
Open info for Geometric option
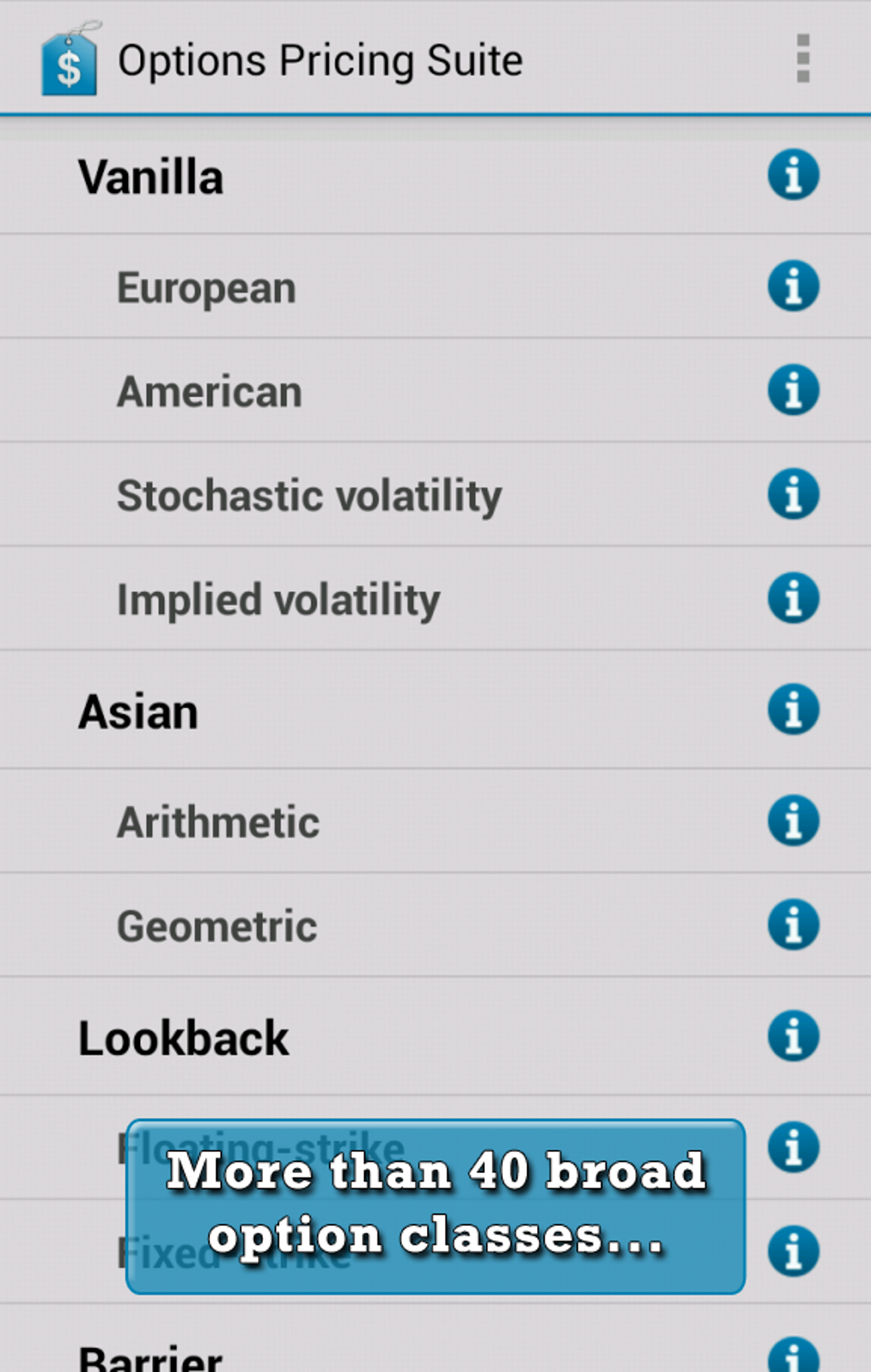[x=793, y=925]
